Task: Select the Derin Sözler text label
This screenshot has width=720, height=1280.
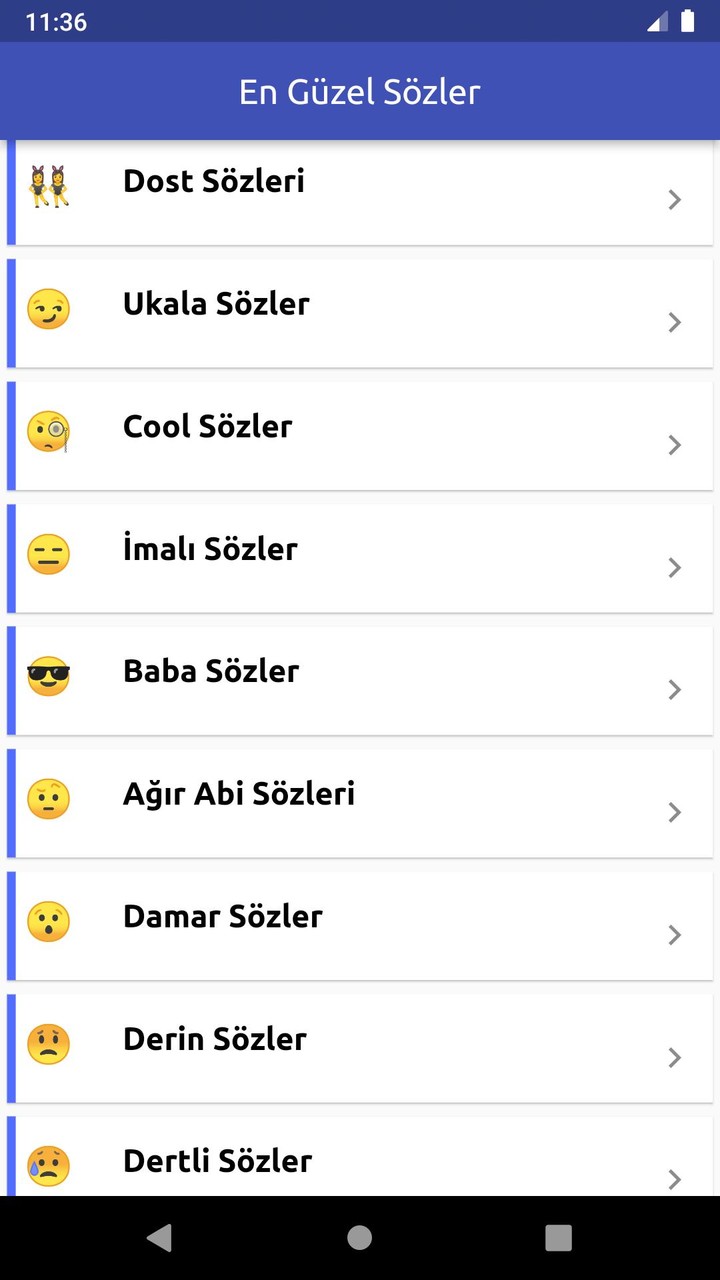Action: pos(214,1039)
